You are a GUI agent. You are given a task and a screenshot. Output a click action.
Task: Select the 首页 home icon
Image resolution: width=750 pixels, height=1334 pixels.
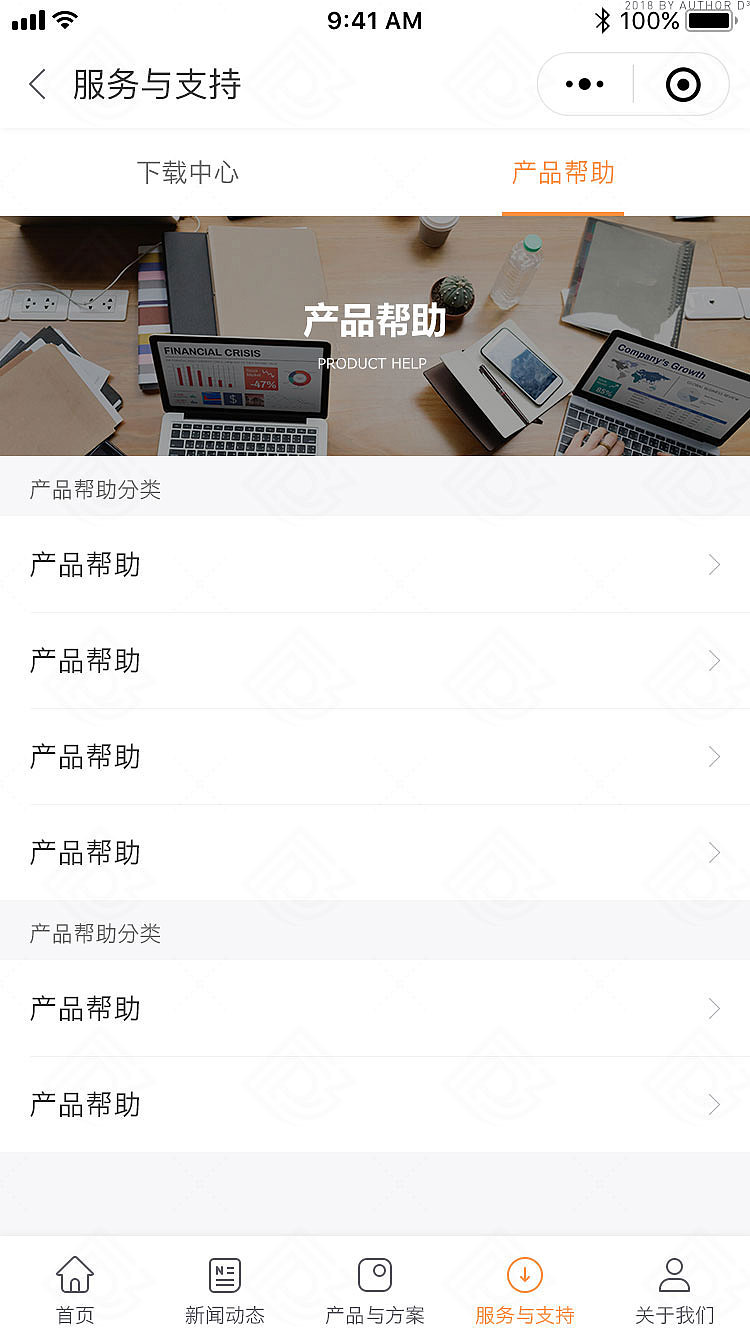pos(75,1275)
